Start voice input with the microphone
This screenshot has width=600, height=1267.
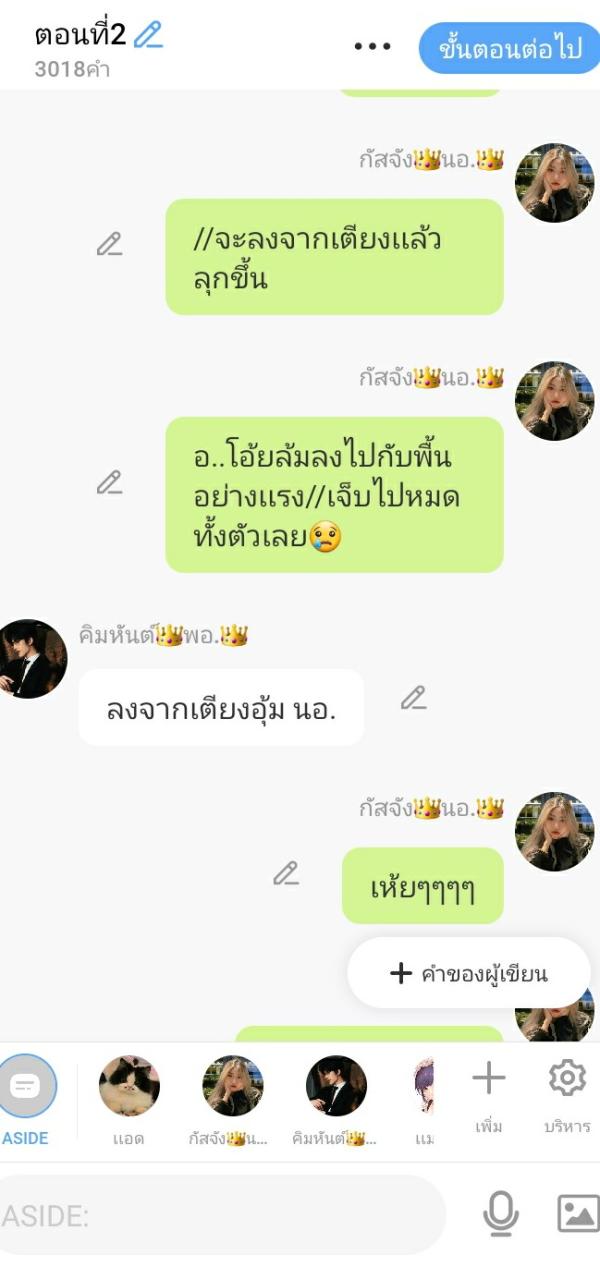tap(500, 1214)
